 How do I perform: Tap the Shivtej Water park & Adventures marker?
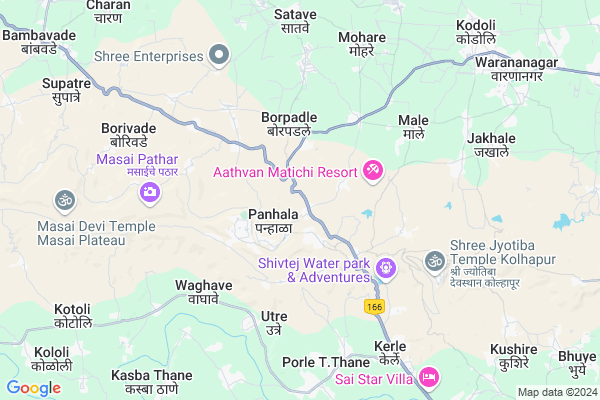pos(386,268)
